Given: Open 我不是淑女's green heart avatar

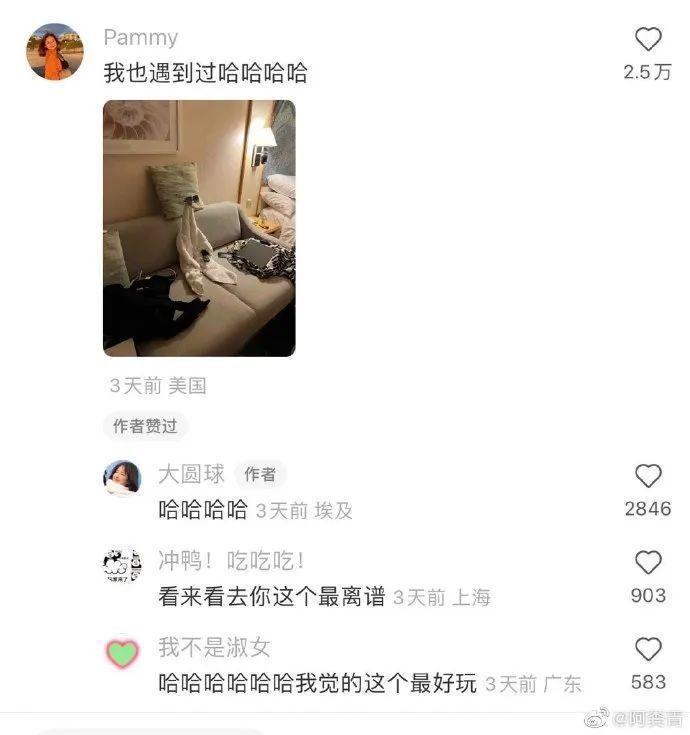Looking at the screenshot, I should coord(122,652).
